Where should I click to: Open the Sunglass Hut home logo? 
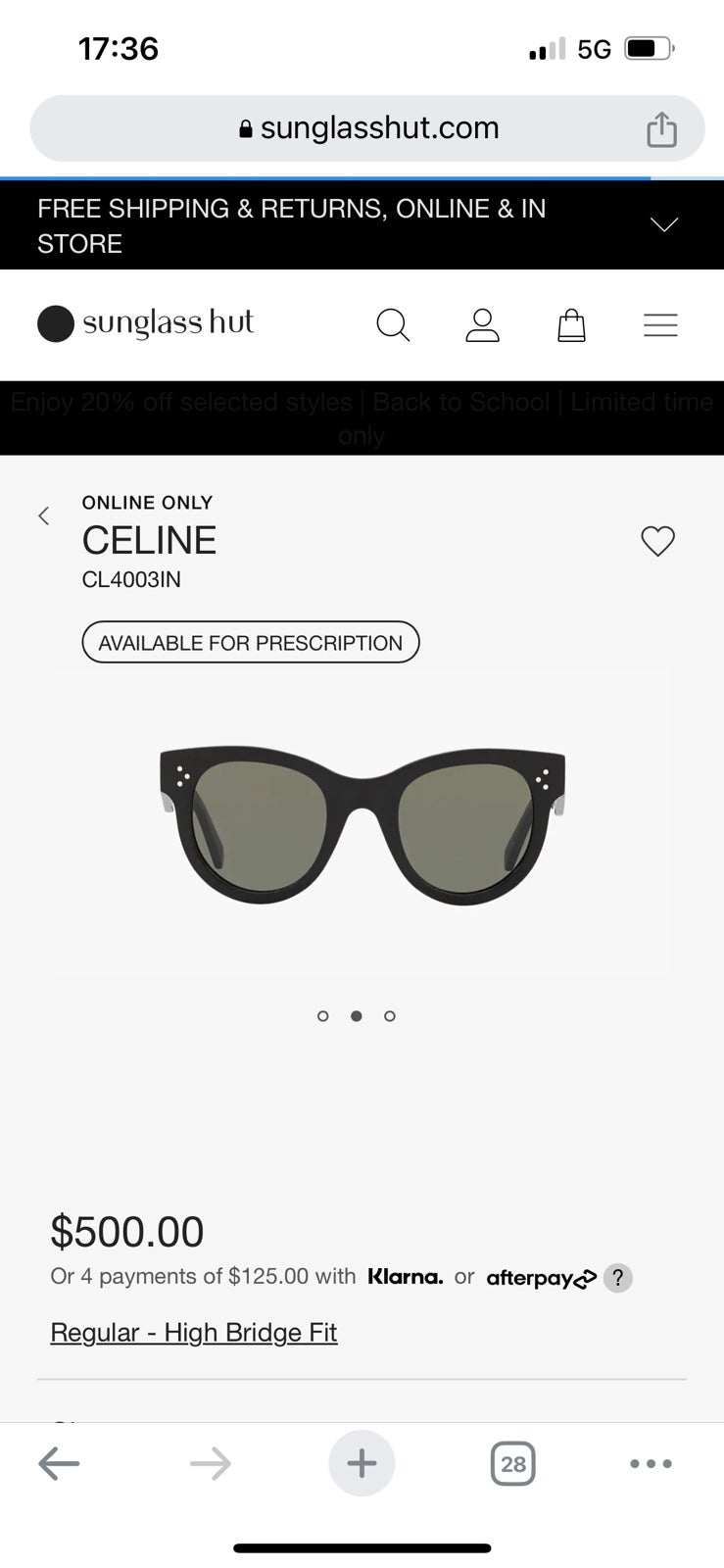(x=145, y=323)
